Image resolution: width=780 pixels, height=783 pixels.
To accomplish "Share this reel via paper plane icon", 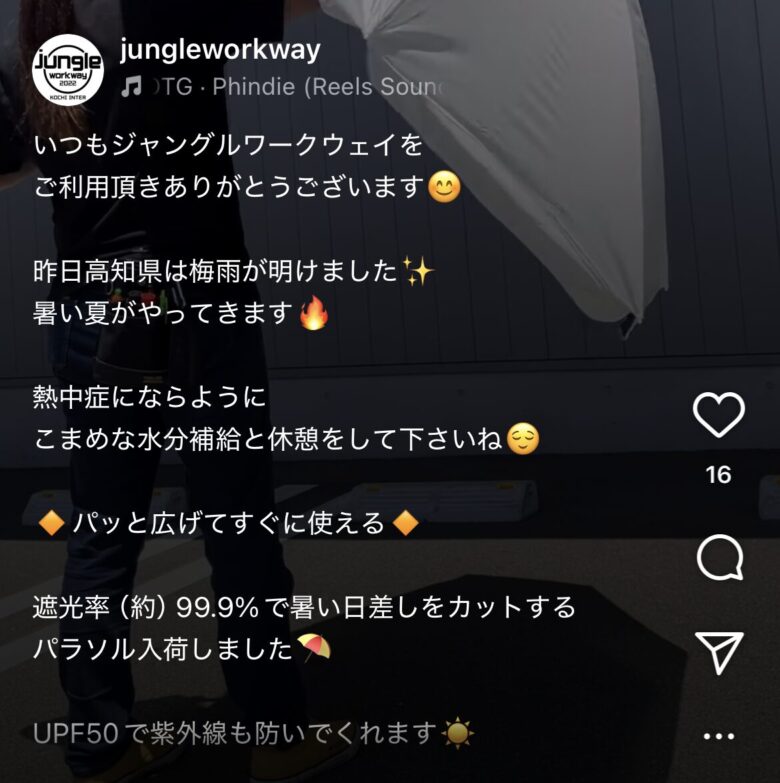I will point(719,652).
